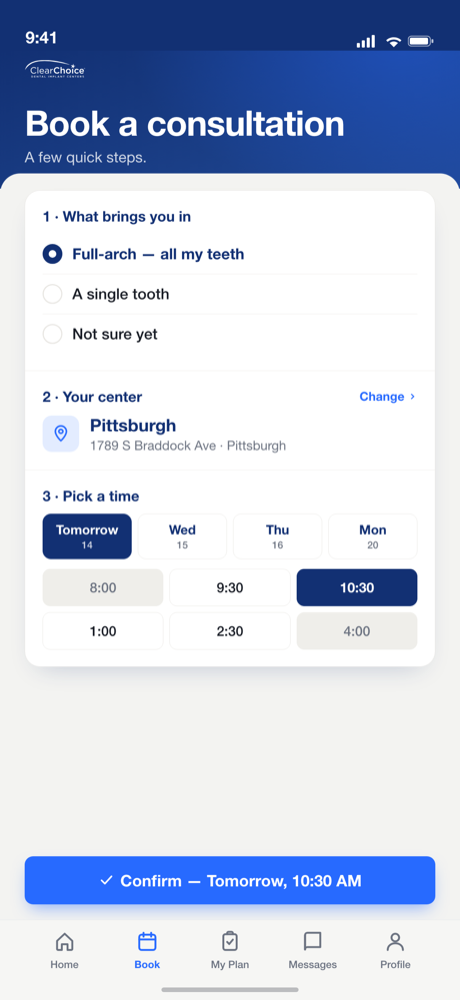
Task: Select the Full-arch all my teeth option
Action: [230, 254]
